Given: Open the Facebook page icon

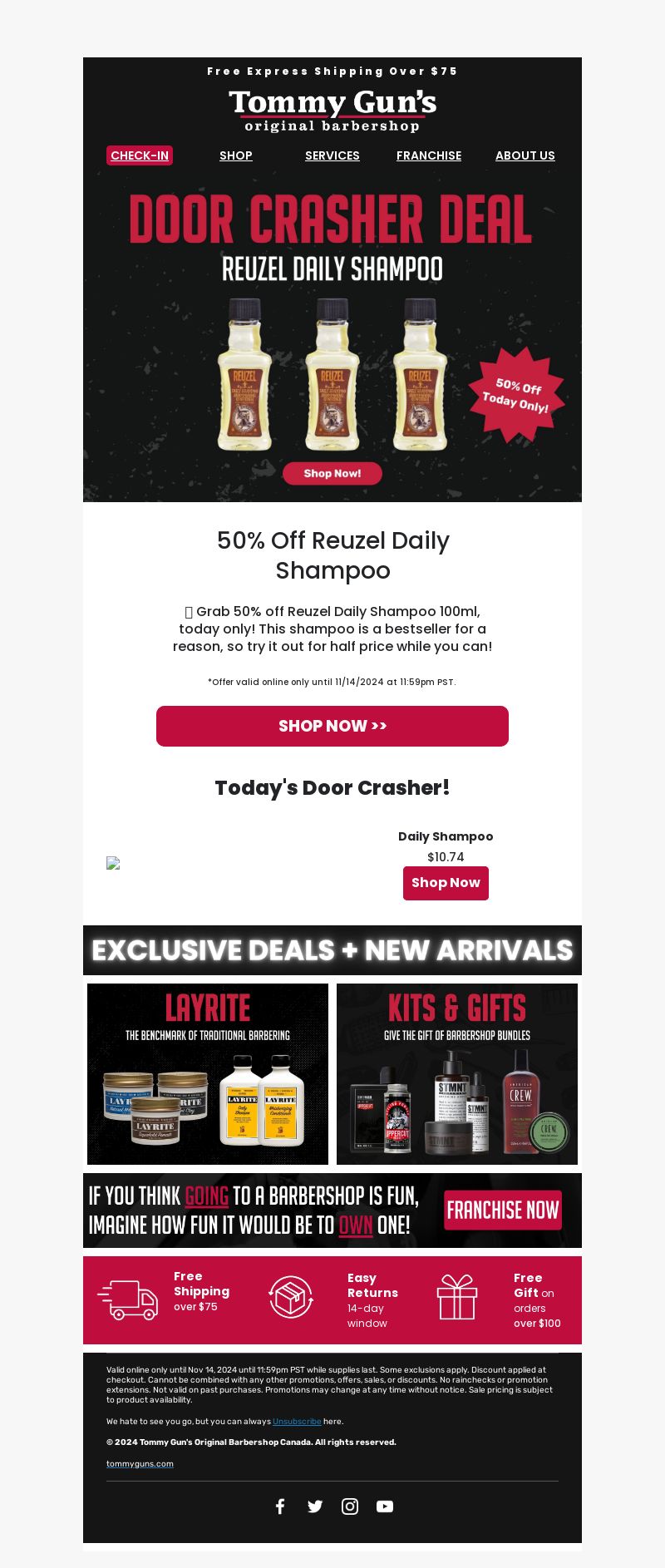Looking at the screenshot, I should point(280,1506).
